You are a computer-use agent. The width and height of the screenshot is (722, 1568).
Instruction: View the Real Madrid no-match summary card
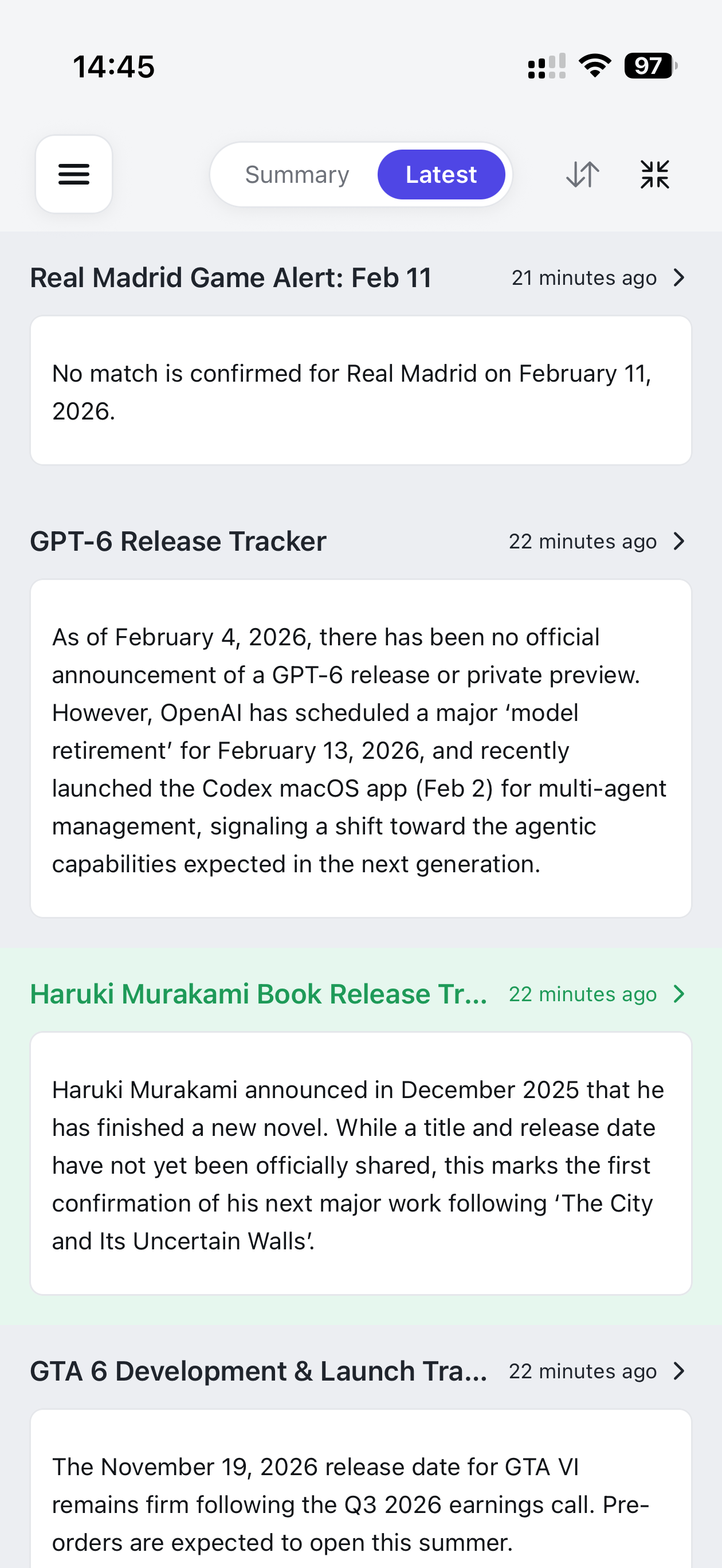tap(360, 391)
